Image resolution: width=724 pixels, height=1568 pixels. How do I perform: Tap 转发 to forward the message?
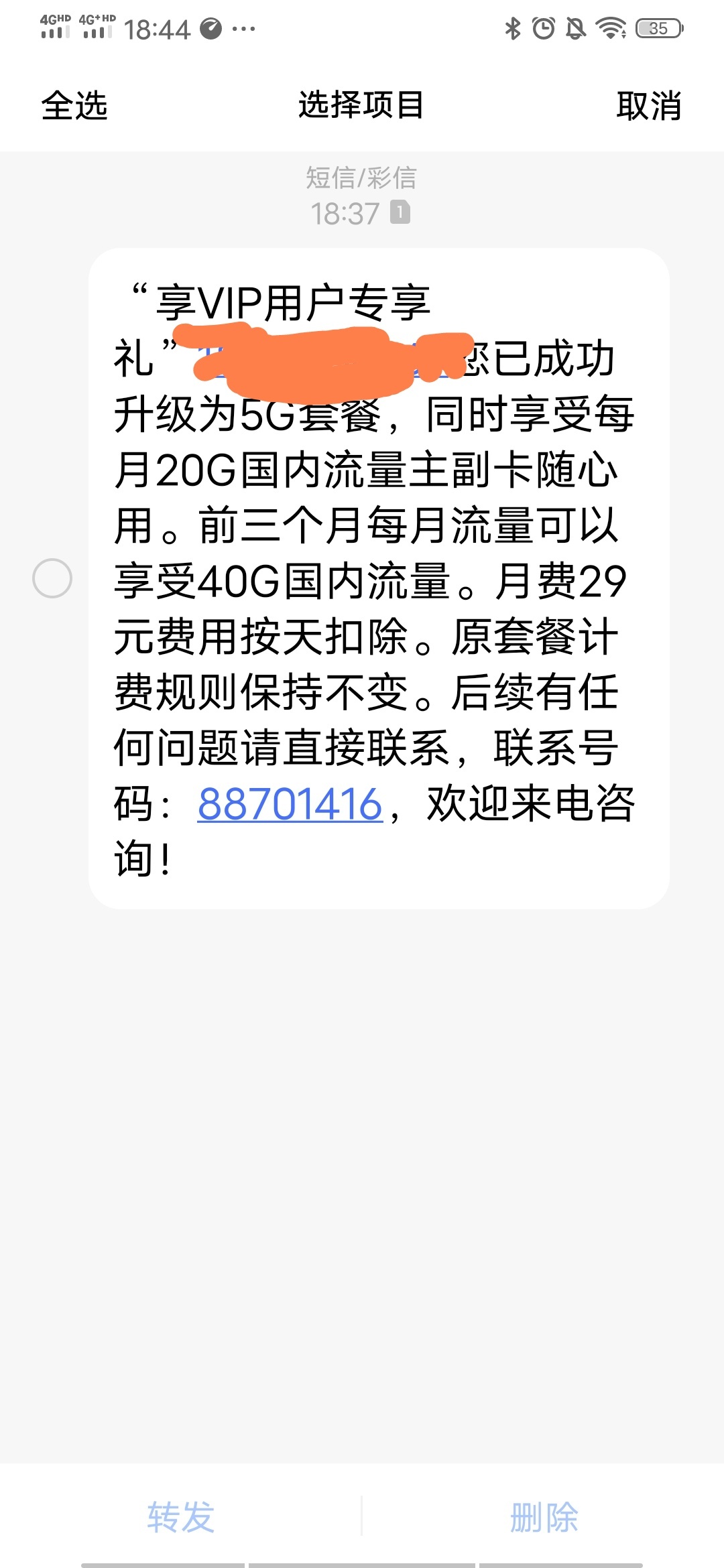tap(181, 1517)
